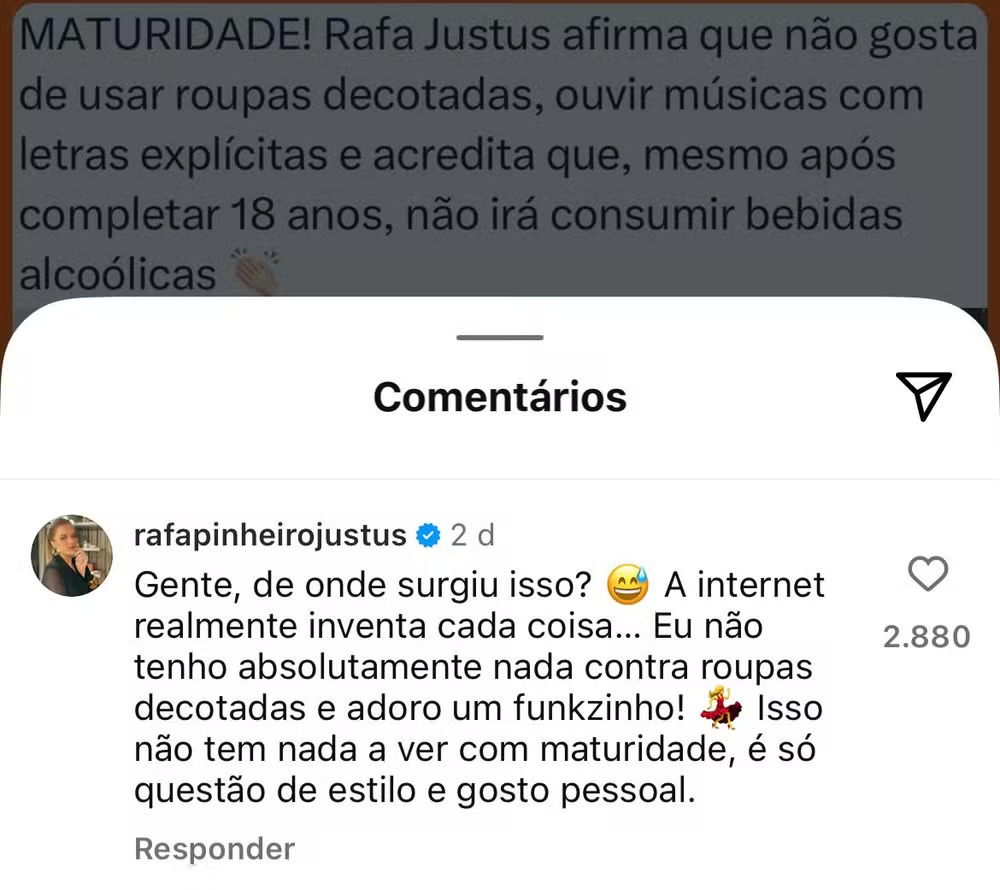
Task: Tap the comments sheet drag handle
Action: click(499, 337)
